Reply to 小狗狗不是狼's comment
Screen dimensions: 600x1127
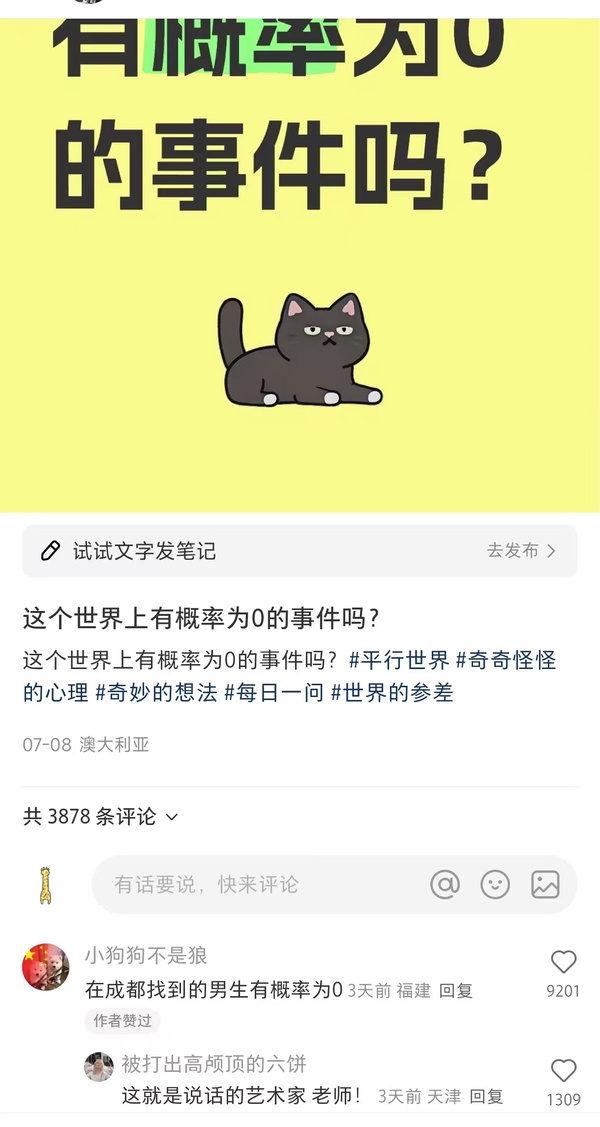(456, 991)
